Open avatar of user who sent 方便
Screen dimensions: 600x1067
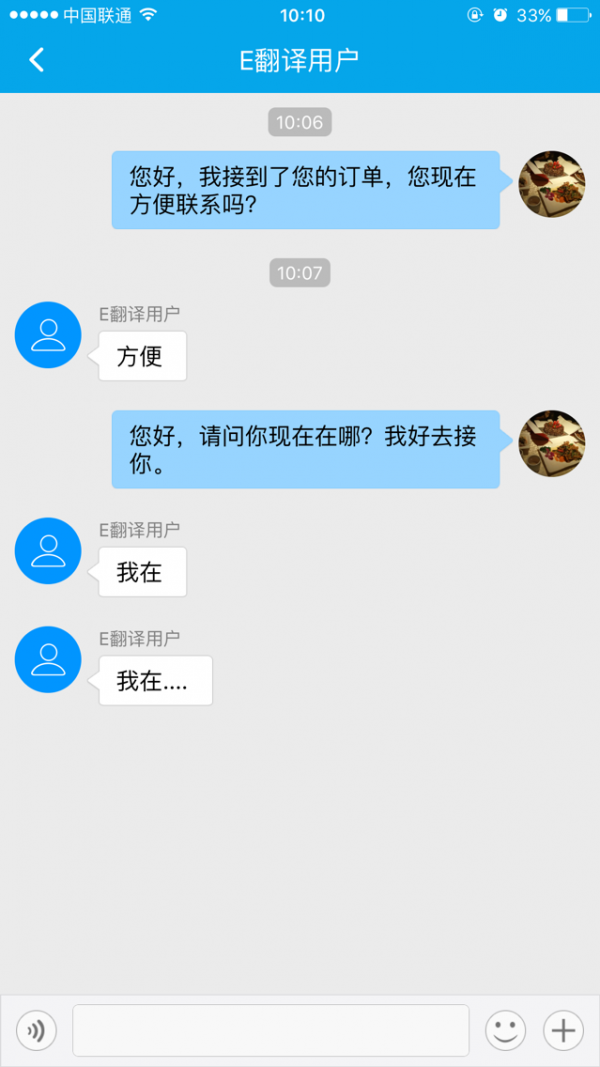[x=48, y=335]
